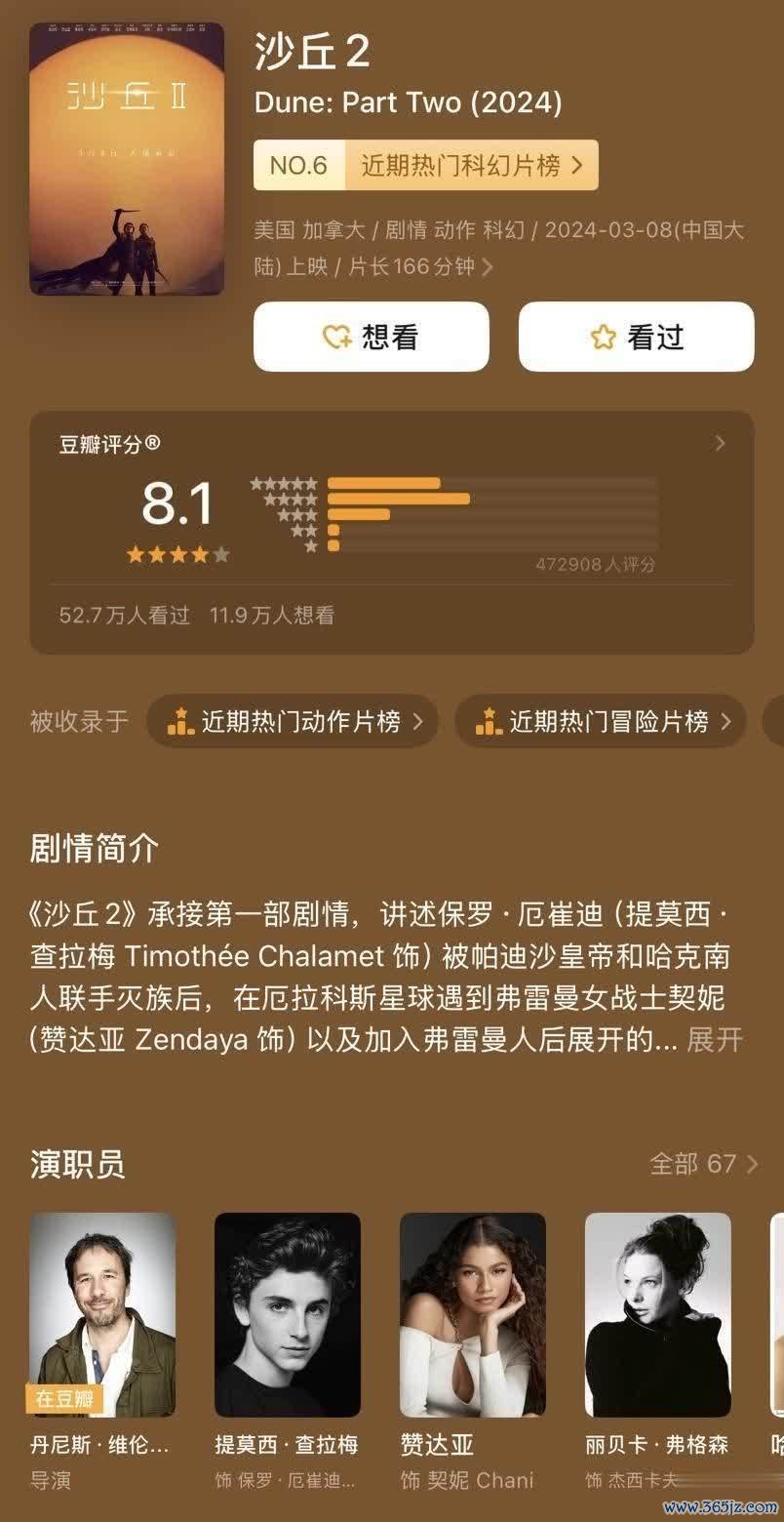Open the 豆瓣评分 rating details card
This screenshot has width=784, height=1522.
click(391, 532)
